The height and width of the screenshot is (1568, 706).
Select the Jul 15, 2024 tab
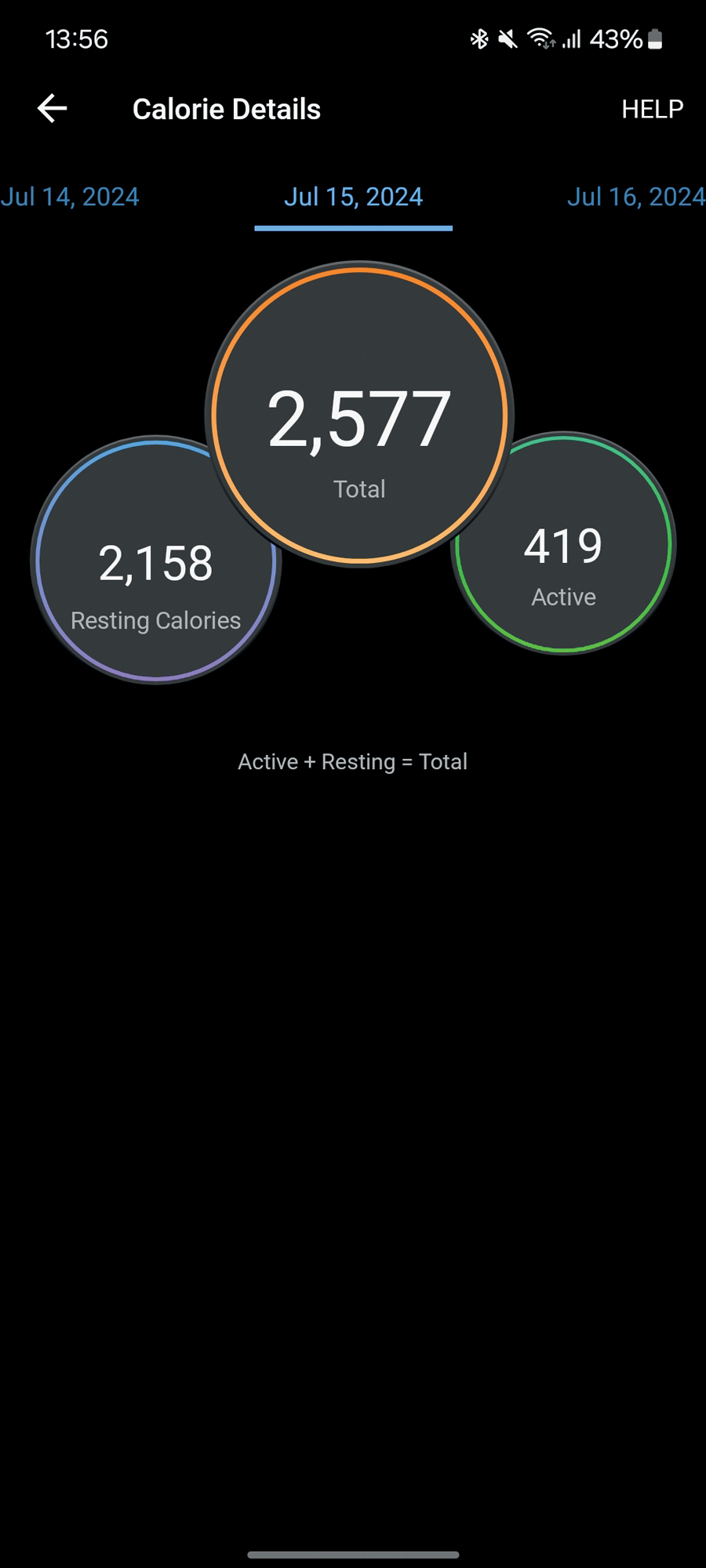[x=353, y=197]
